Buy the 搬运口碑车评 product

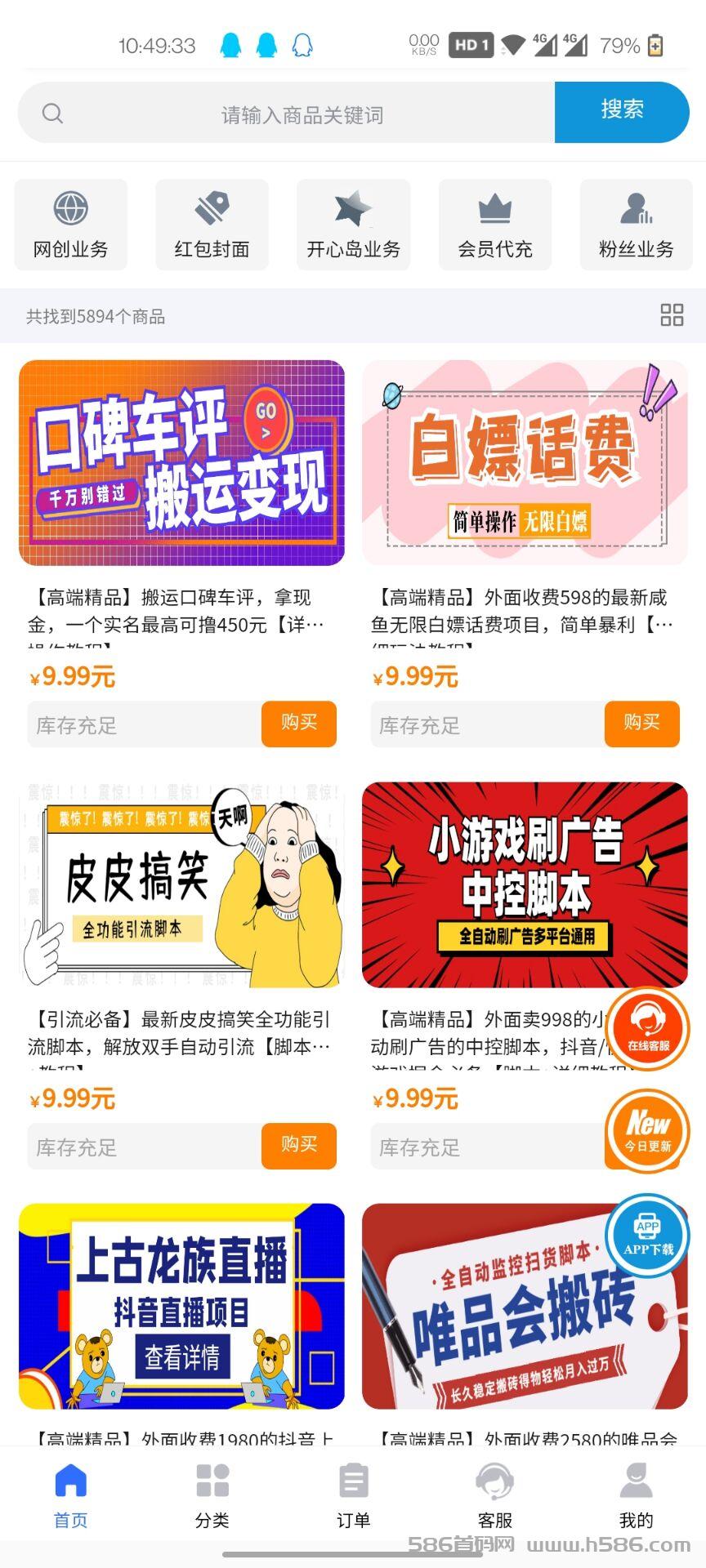click(x=299, y=724)
